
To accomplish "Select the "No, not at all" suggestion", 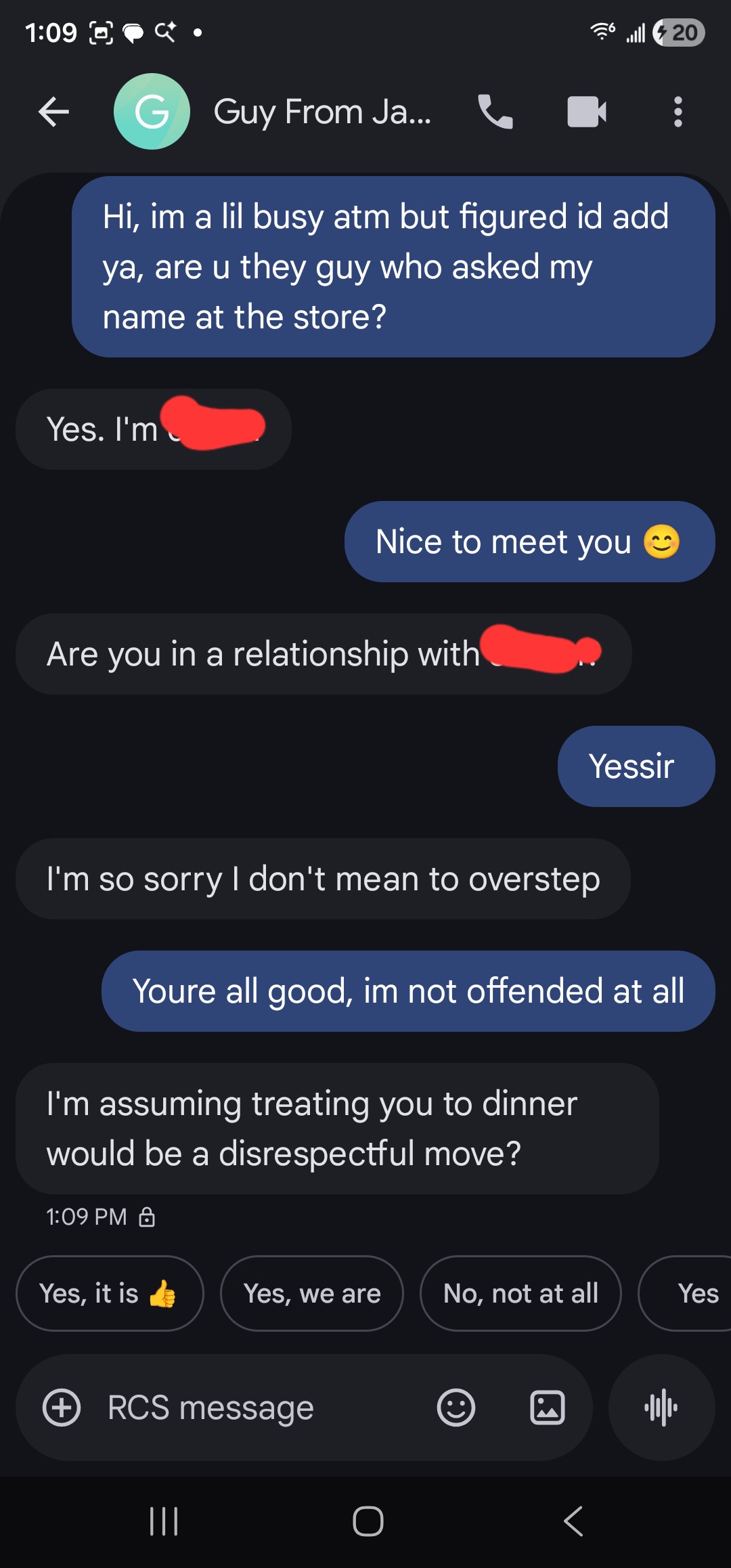I will [x=520, y=1293].
